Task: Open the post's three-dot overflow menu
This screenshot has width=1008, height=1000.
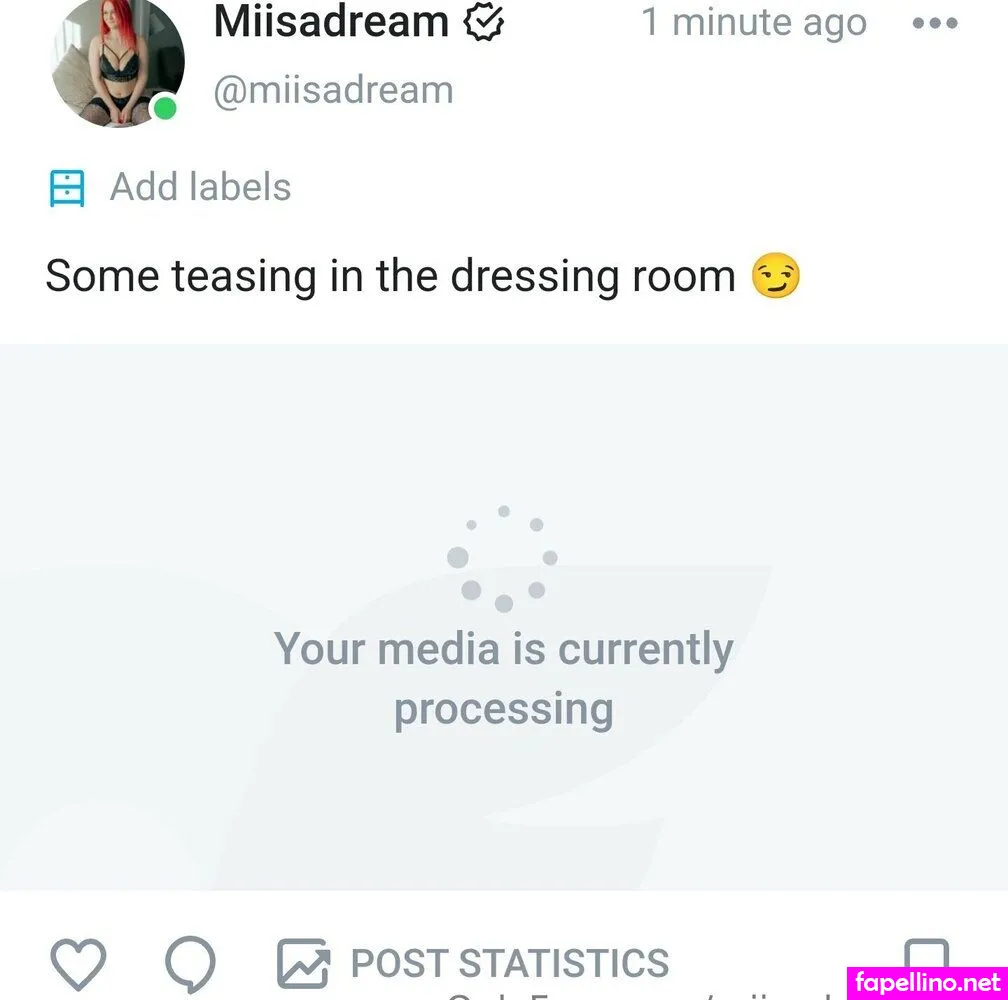Action: (935, 23)
